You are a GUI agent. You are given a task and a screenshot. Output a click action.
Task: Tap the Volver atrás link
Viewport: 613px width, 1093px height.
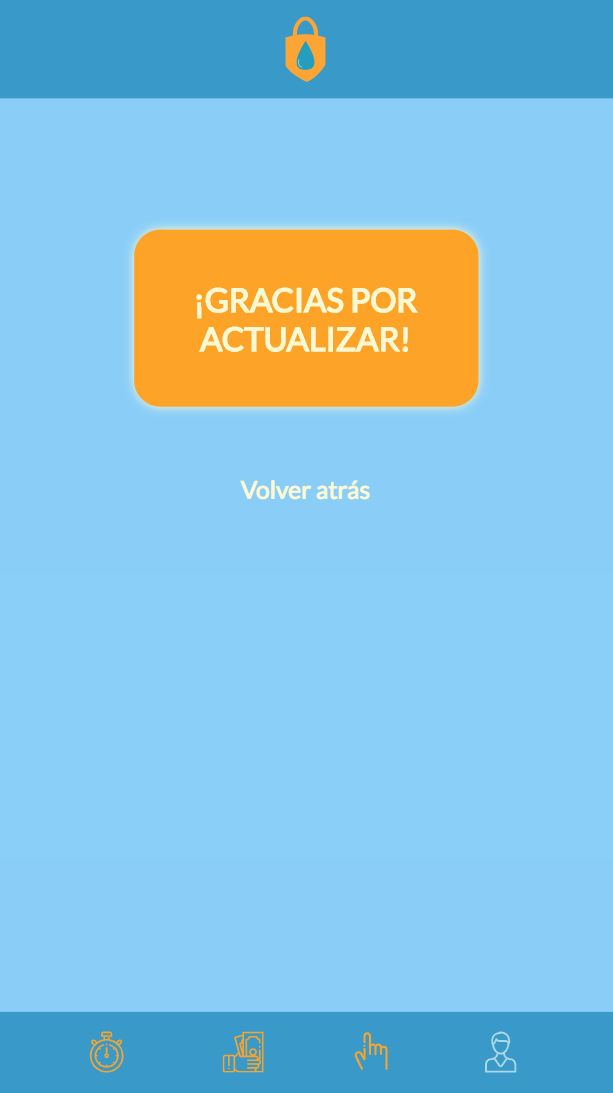(305, 490)
